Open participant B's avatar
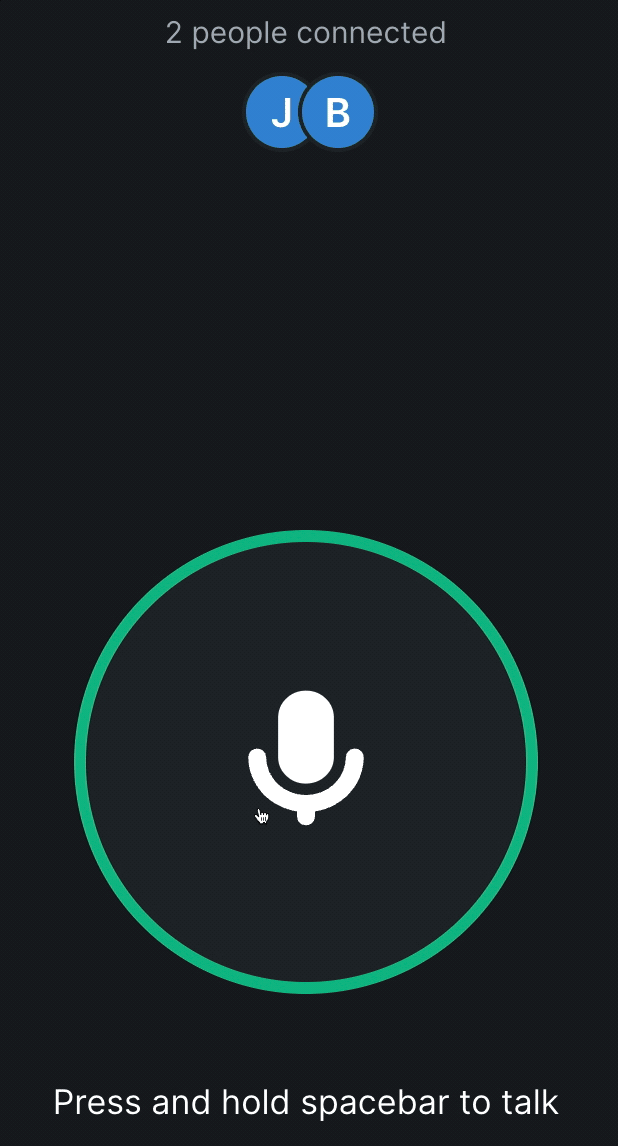Screen dimensions: 618x1146 pyautogui.click(x=338, y=113)
